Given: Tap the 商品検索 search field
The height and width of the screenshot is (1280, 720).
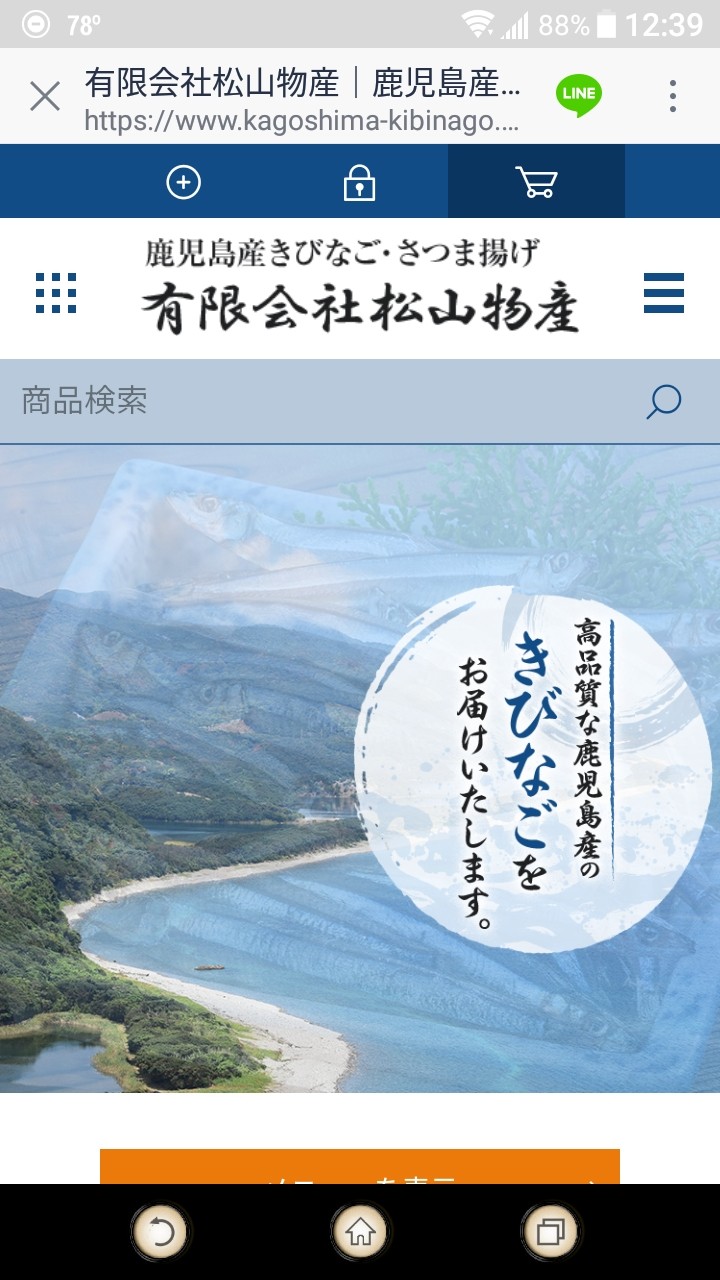Looking at the screenshot, I should (320, 401).
